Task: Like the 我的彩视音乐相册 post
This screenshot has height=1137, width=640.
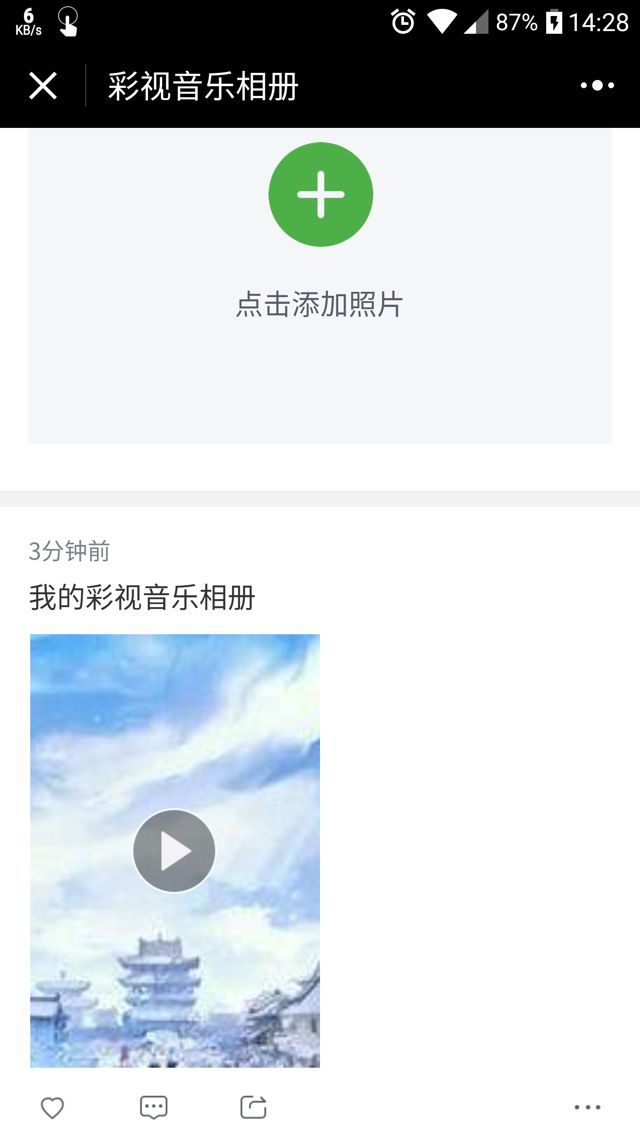Action: 52,1107
